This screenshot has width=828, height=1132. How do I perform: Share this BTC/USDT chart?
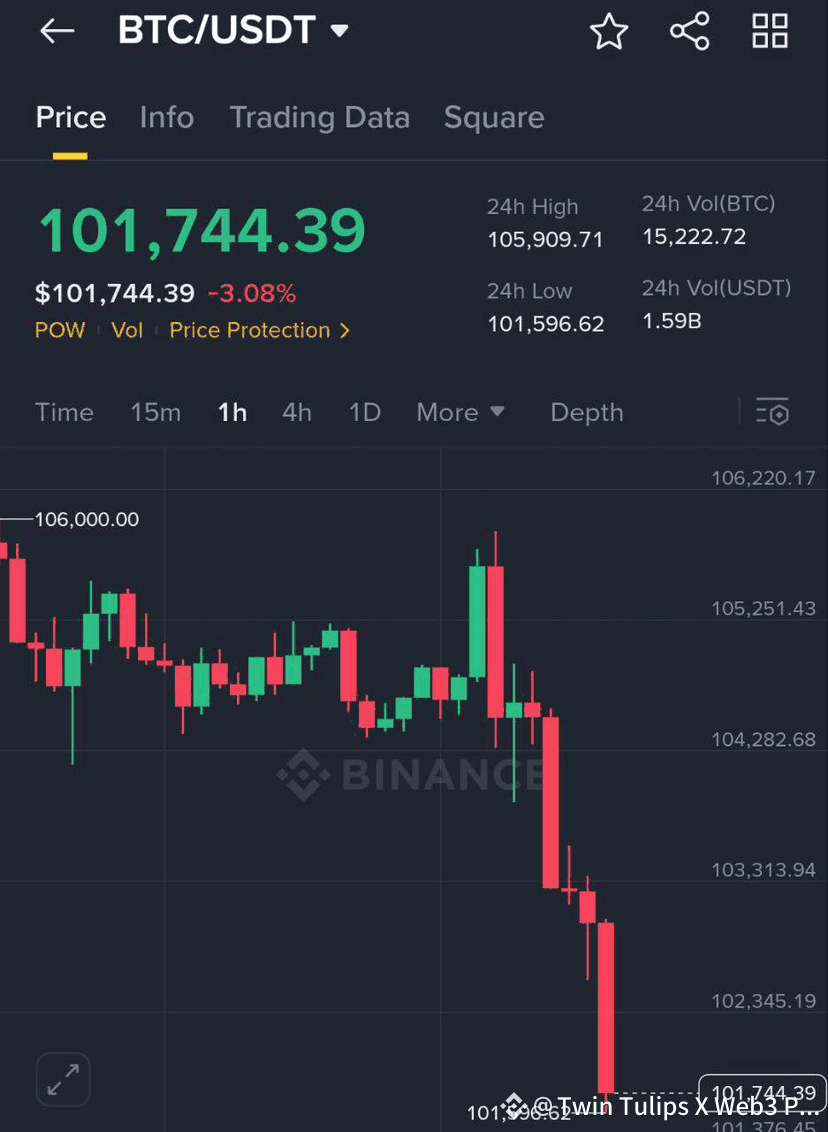[689, 32]
